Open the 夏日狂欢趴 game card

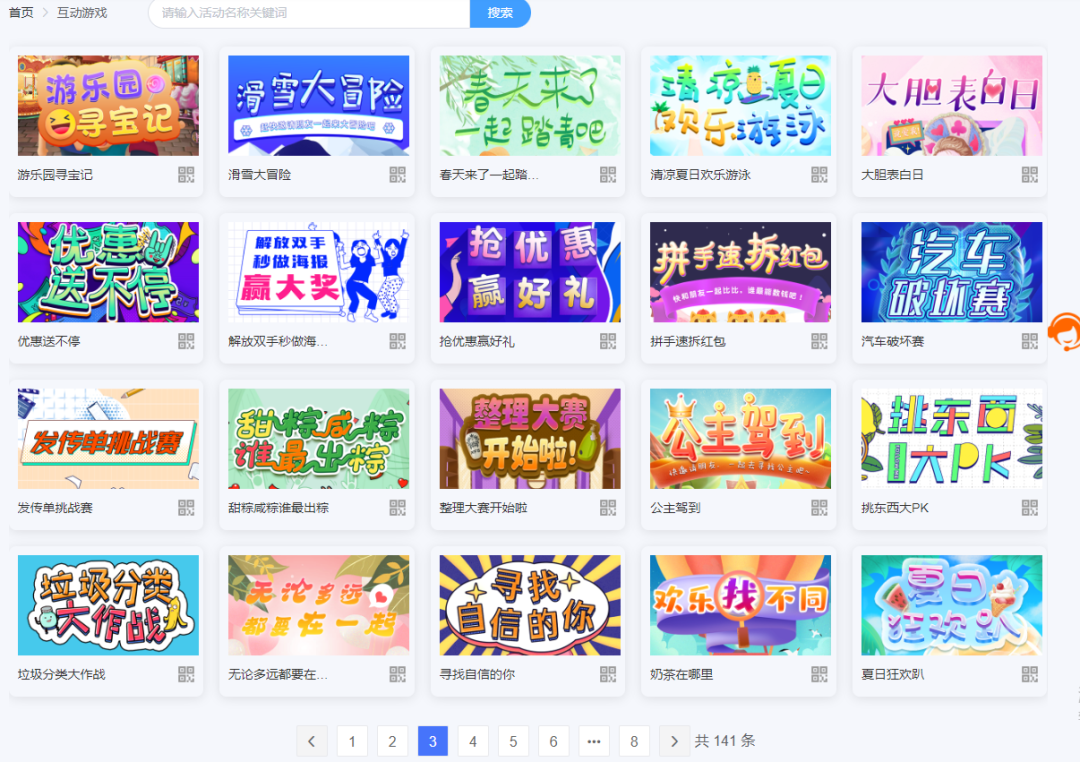tap(952, 606)
